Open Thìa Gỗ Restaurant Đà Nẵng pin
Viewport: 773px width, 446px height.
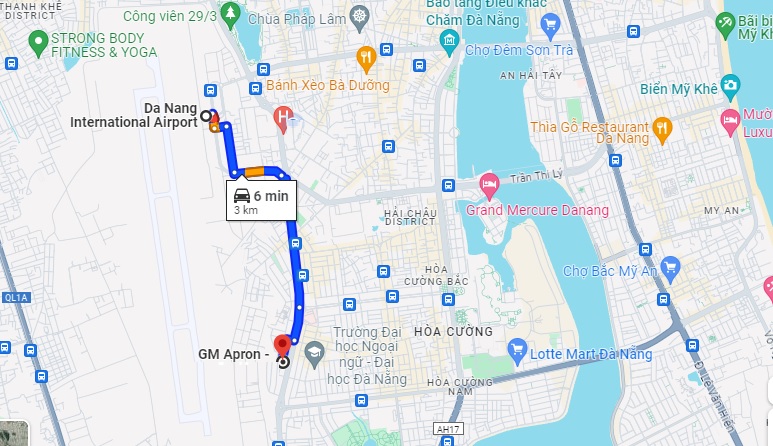pyautogui.click(x=662, y=127)
